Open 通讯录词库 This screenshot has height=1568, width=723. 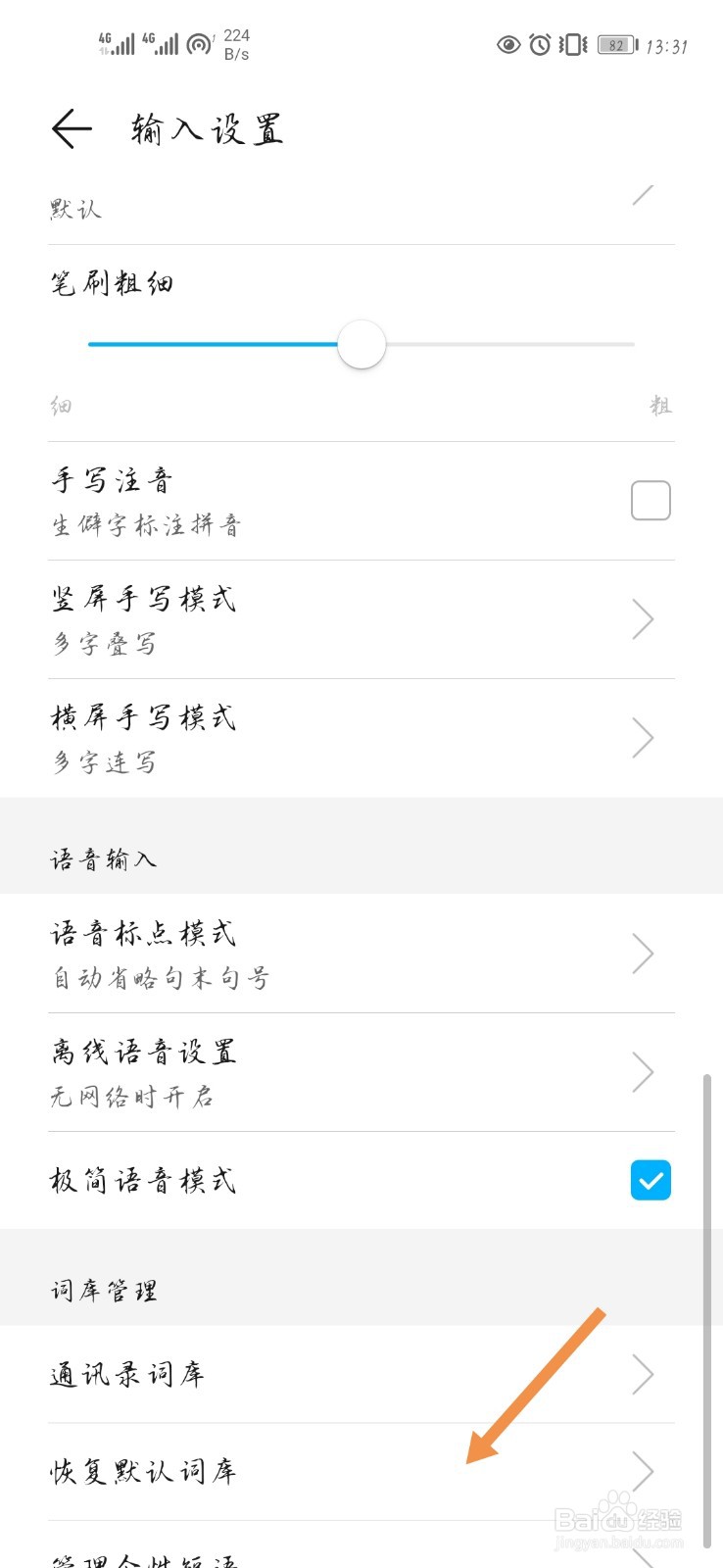point(361,1374)
